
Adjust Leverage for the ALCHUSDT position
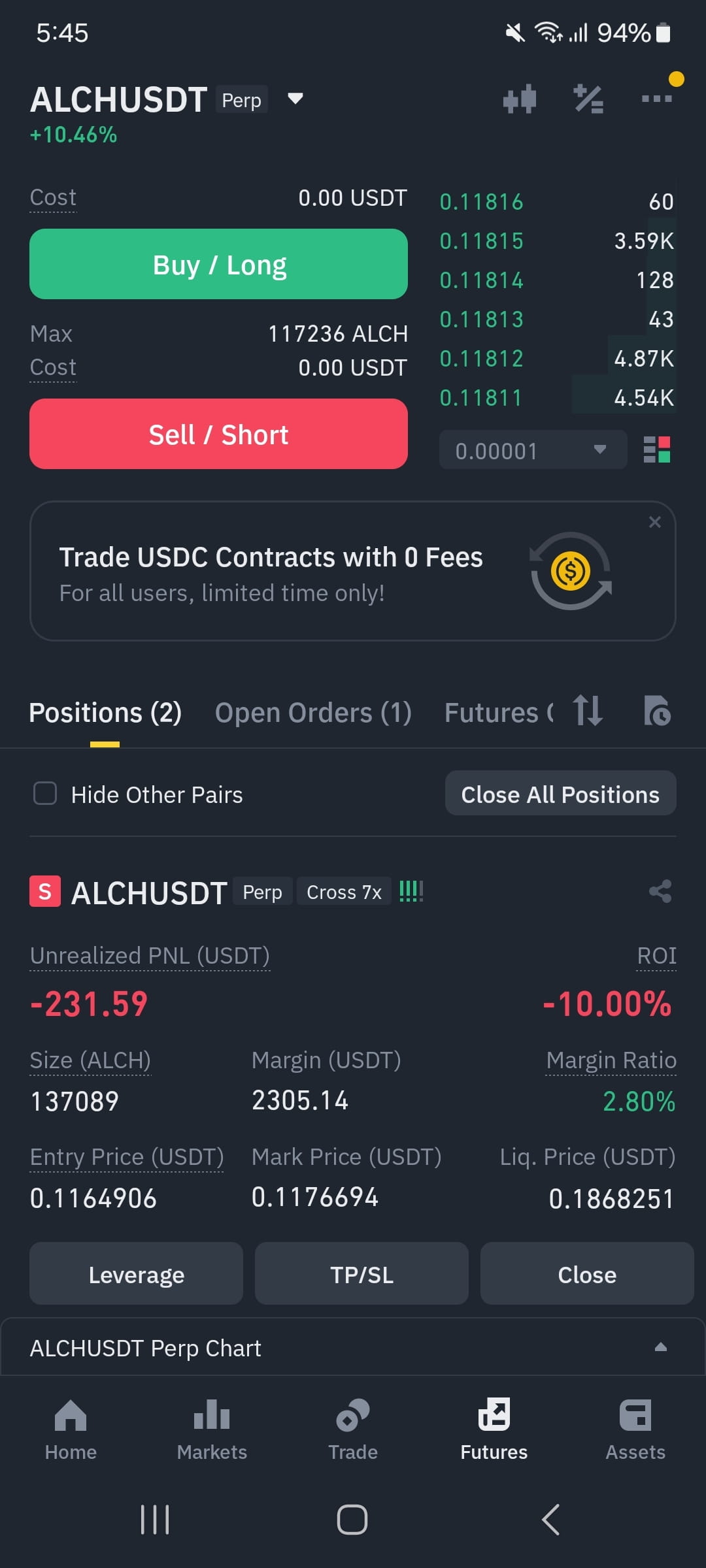coord(136,1274)
